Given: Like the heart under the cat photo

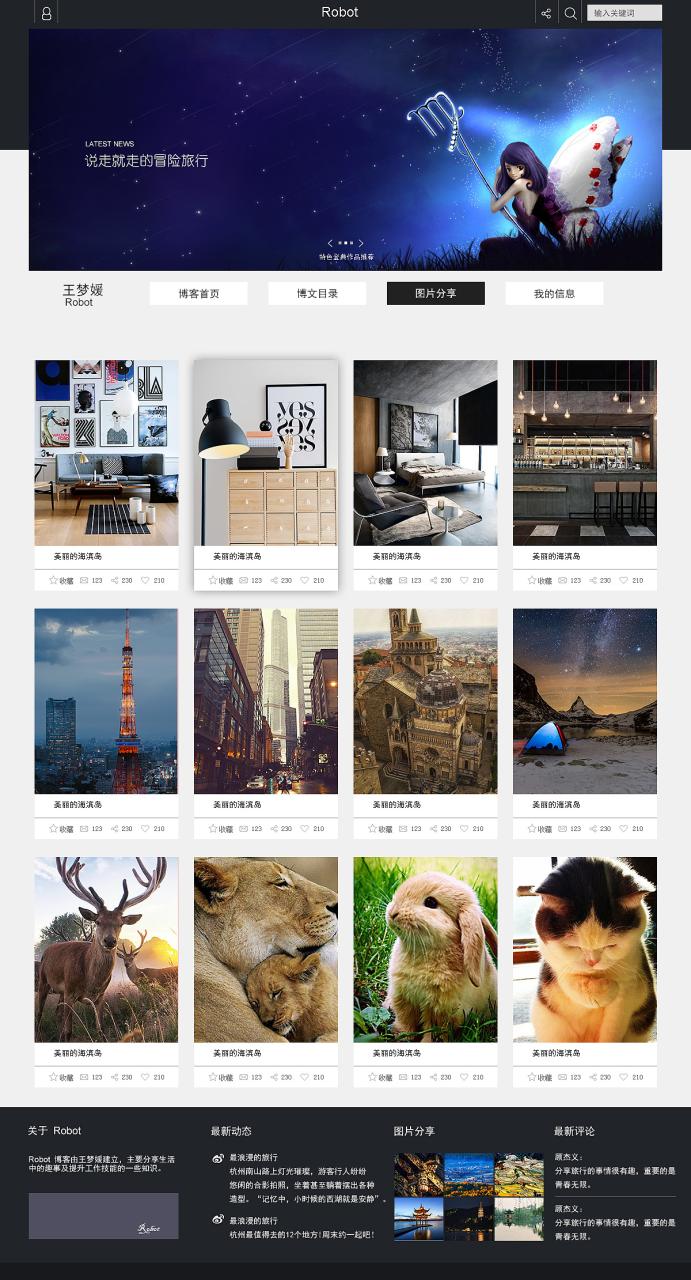Looking at the screenshot, I should pyautogui.click(x=625, y=1077).
